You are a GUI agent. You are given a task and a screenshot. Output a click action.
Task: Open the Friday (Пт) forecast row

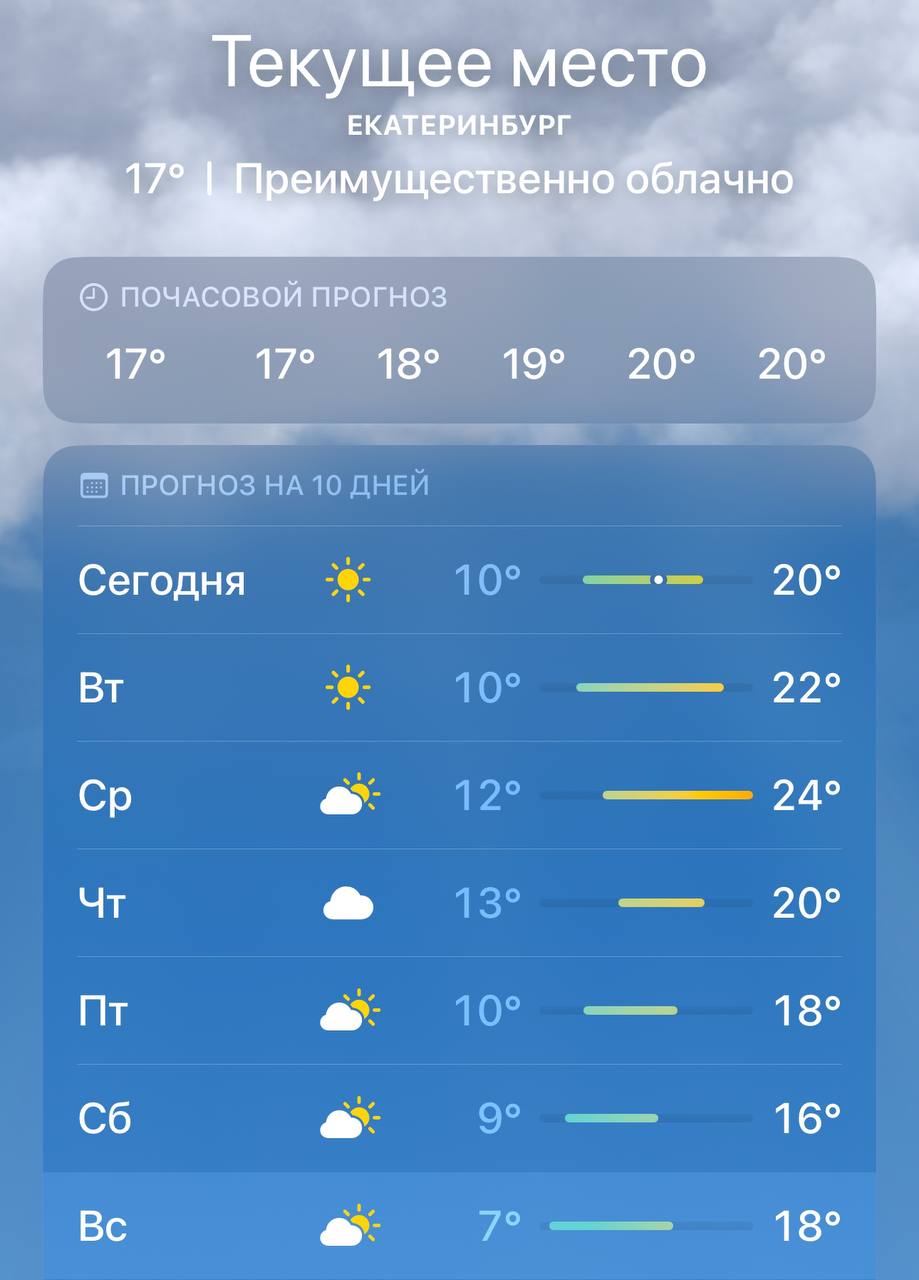coord(459,1012)
